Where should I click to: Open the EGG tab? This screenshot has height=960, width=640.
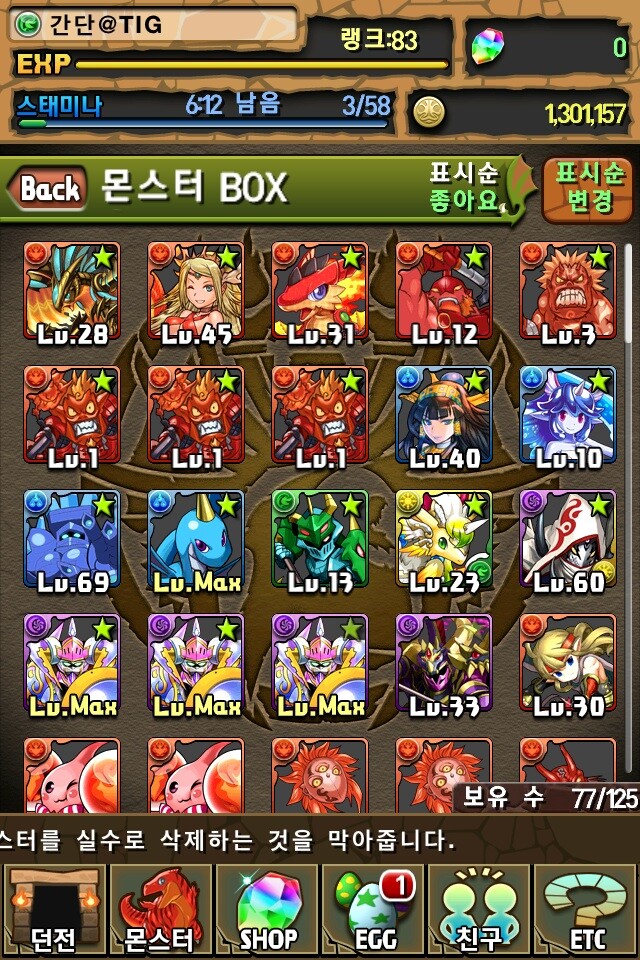point(373,910)
